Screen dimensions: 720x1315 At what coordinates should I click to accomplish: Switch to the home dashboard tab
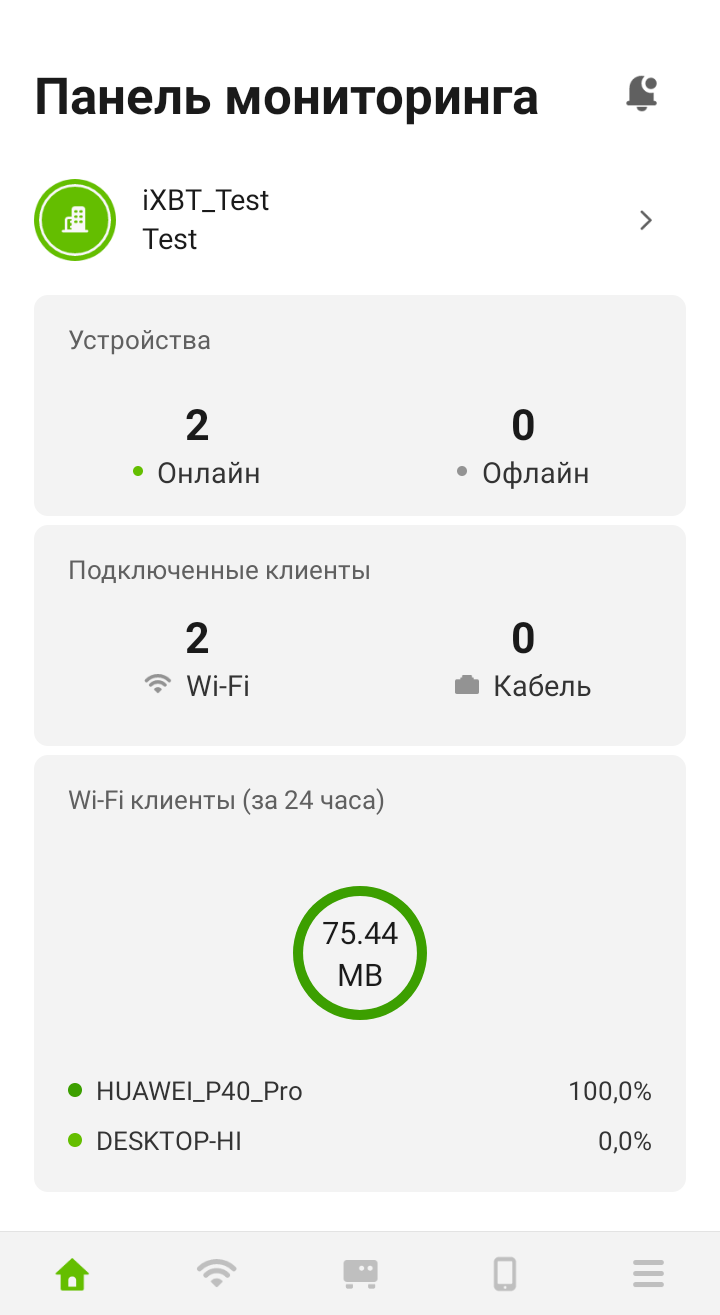coord(72,1273)
